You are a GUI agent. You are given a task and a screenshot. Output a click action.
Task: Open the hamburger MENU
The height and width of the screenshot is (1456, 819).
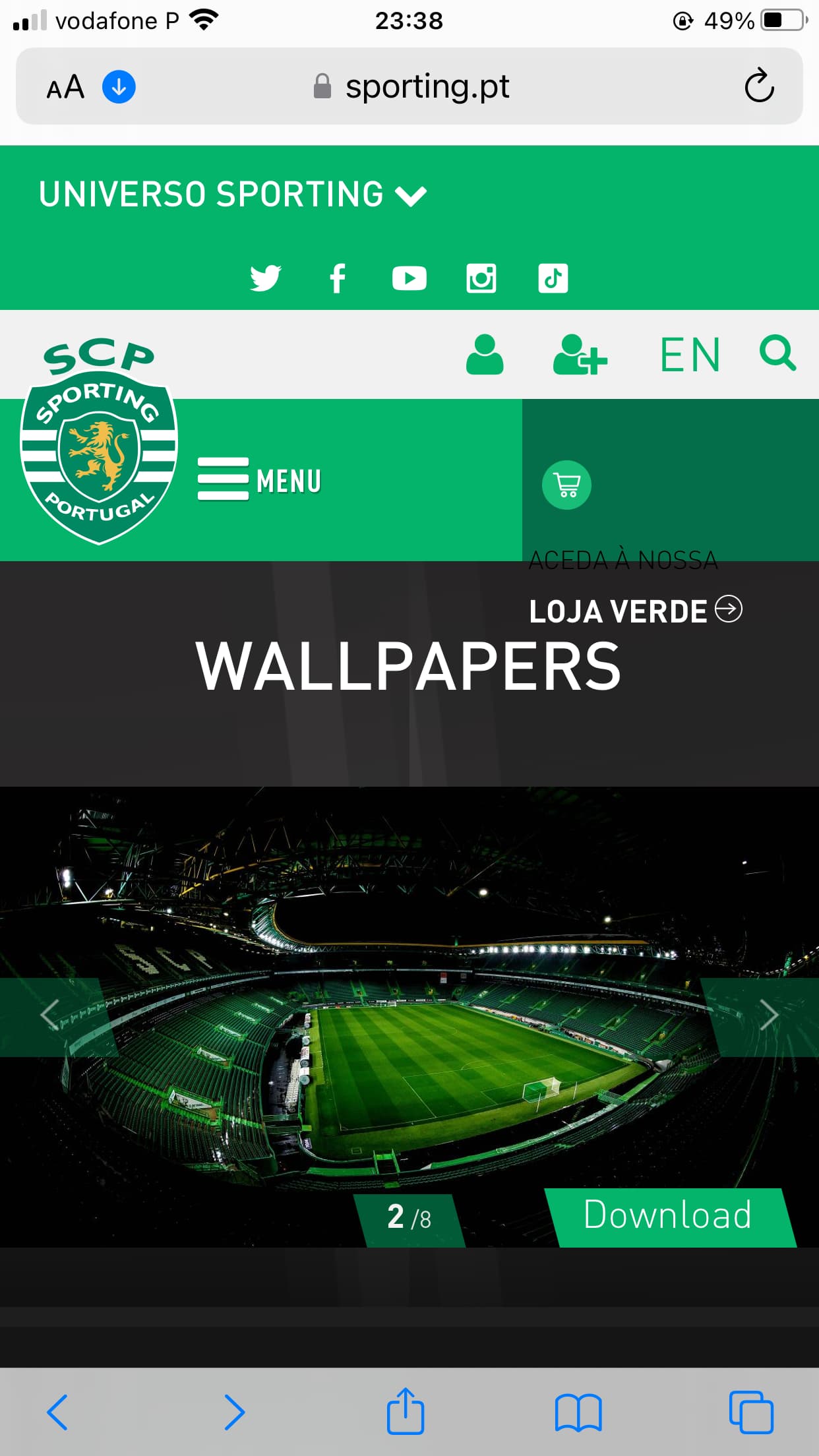coord(259,479)
